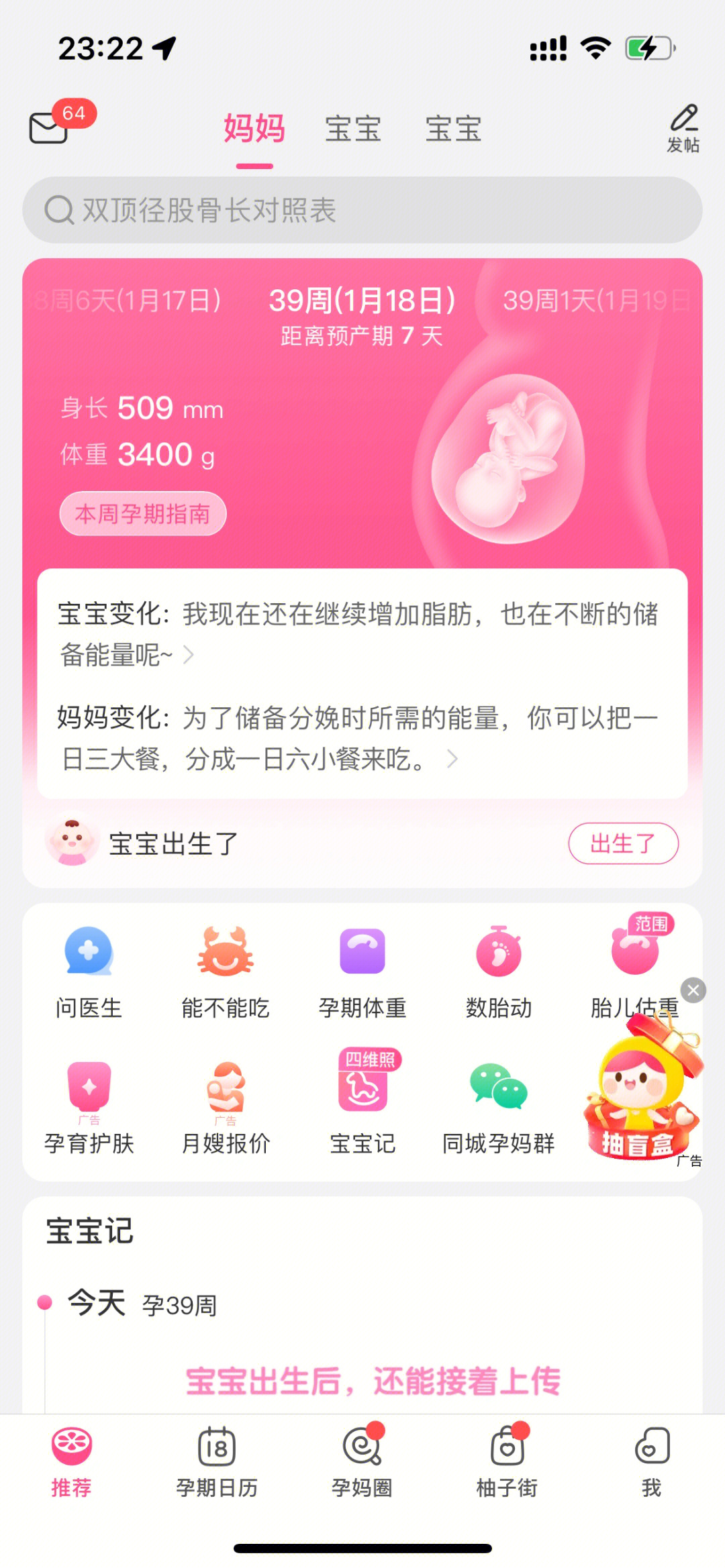Viewport: 725px width, 1568px height.
Task: Expand the 宝宝变化 description
Action: [x=189, y=655]
